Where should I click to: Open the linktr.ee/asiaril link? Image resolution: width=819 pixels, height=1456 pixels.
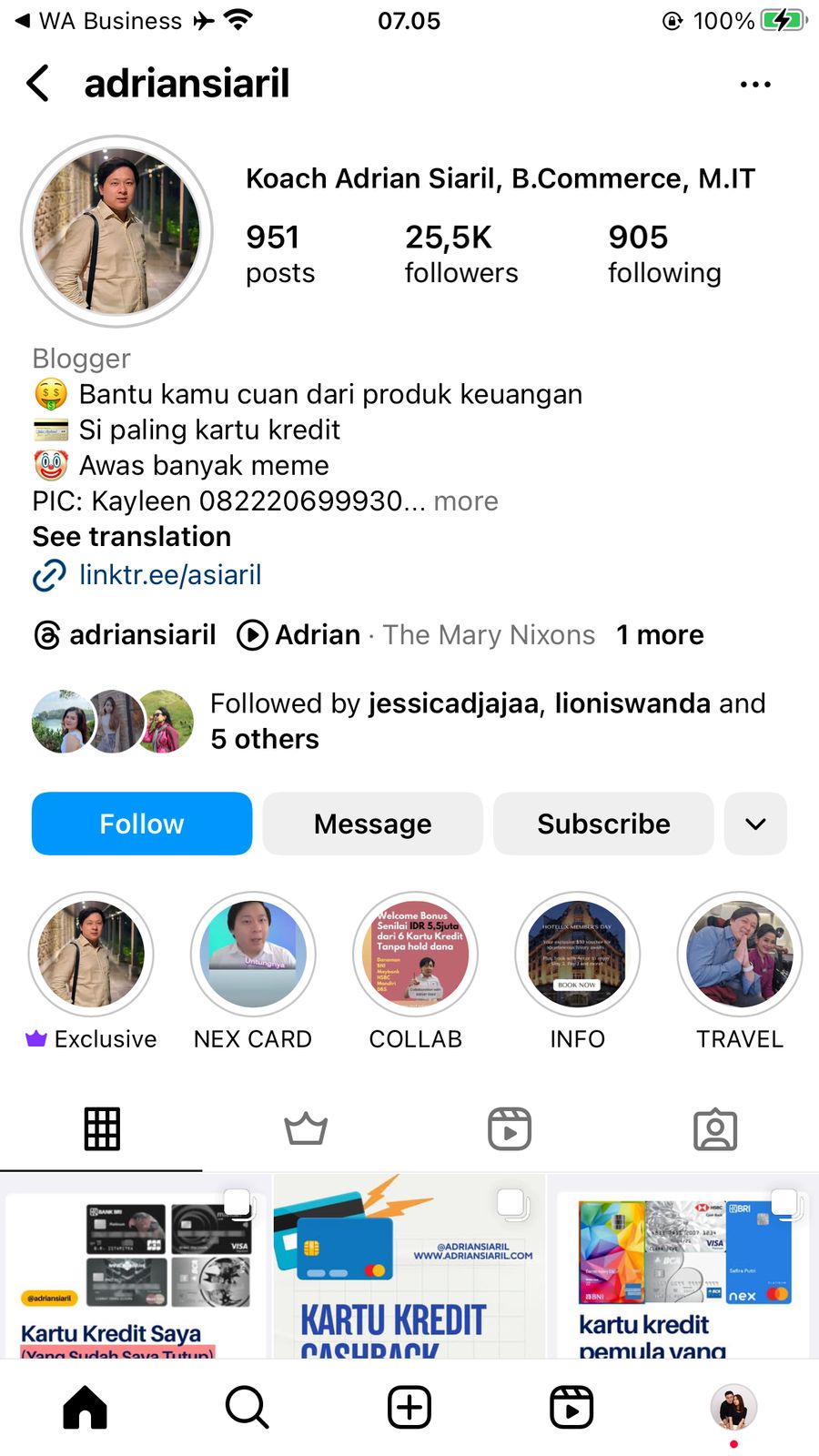click(169, 575)
